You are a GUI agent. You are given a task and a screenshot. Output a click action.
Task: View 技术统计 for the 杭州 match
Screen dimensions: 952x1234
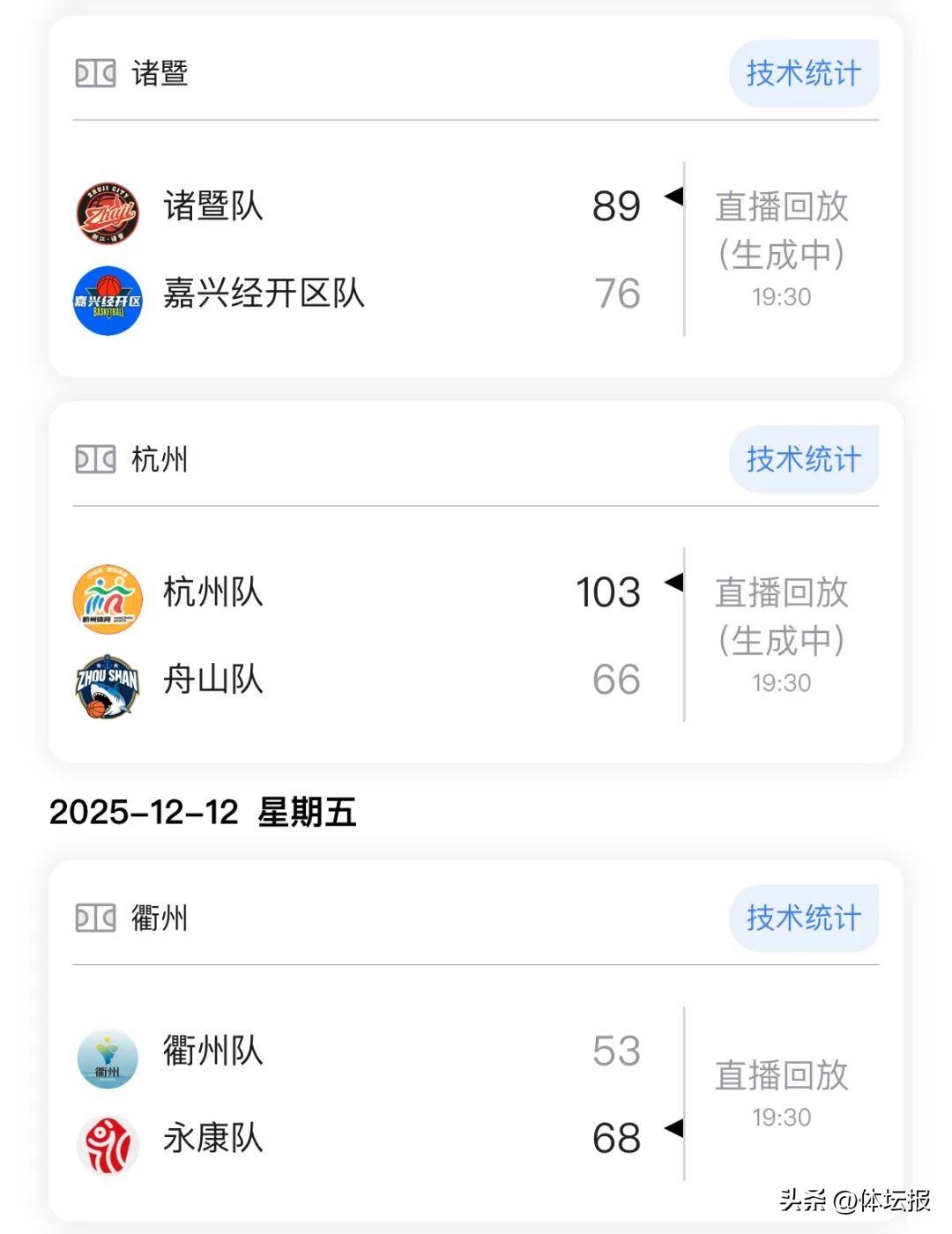[803, 459]
